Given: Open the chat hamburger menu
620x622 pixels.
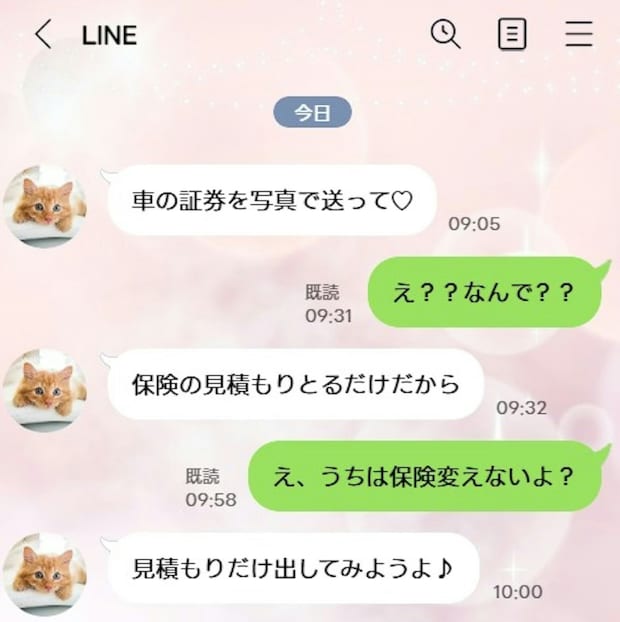Looking at the screenshot, I should click(579, 35).
